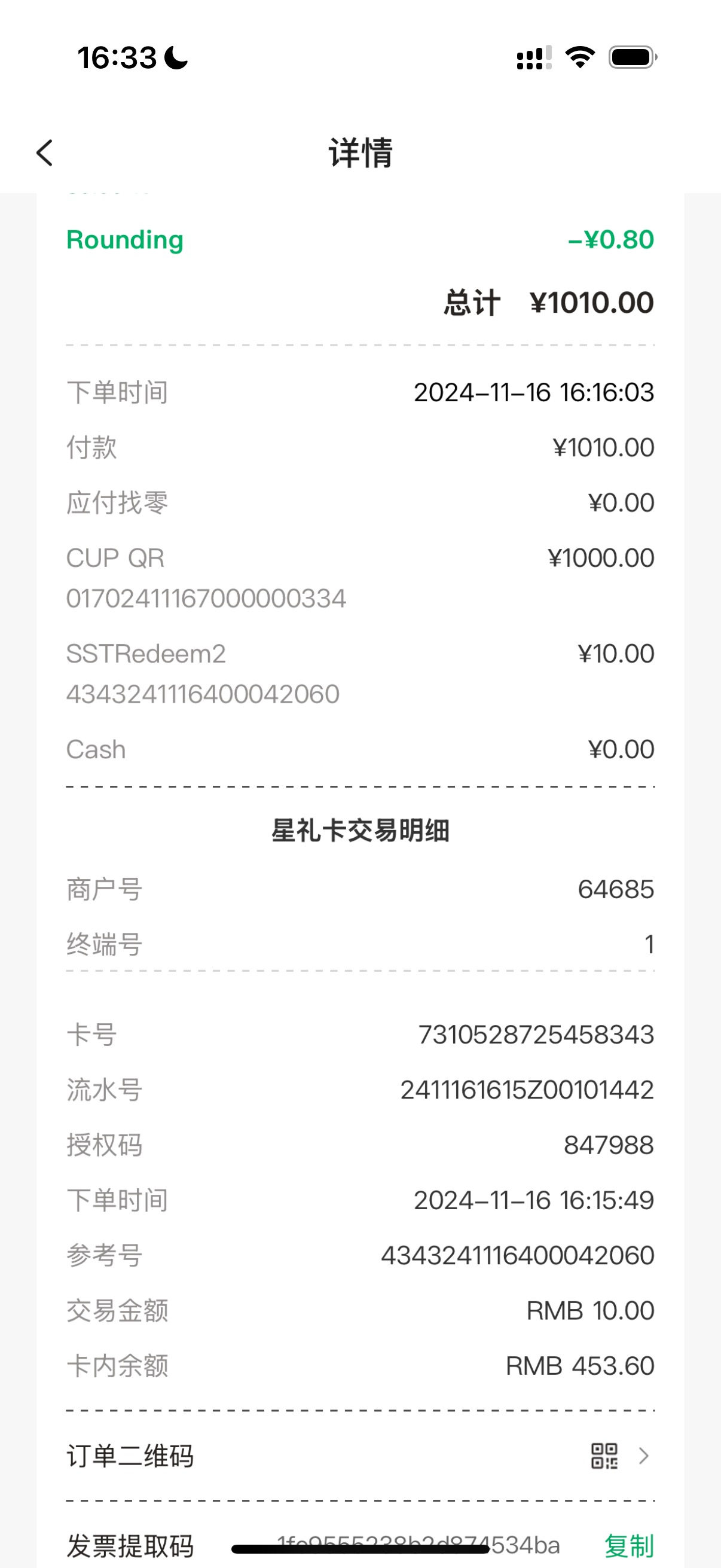Tap 复制 to copy the invoice code
Viewport: 721px width, 1568px height.
[x=629, y=1546]
